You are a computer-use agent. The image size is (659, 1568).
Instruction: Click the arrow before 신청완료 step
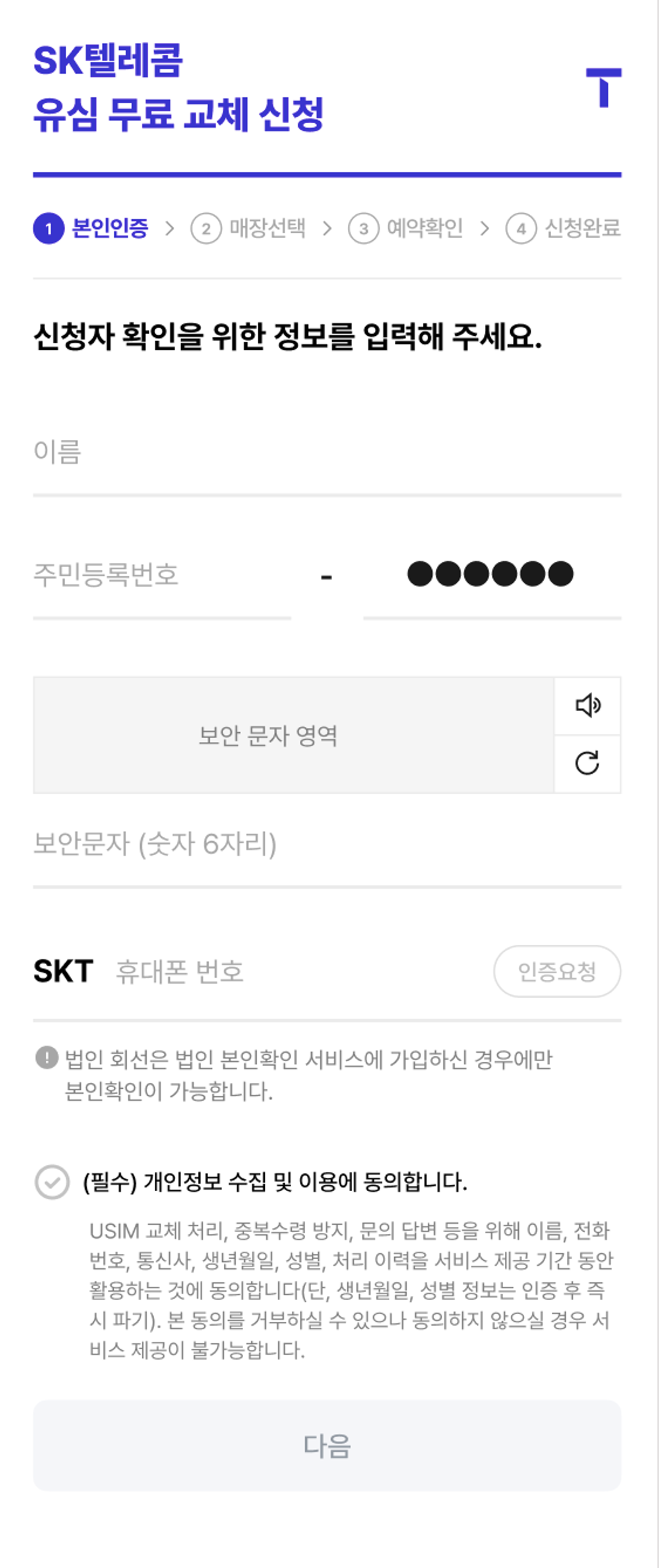[485, 228]
